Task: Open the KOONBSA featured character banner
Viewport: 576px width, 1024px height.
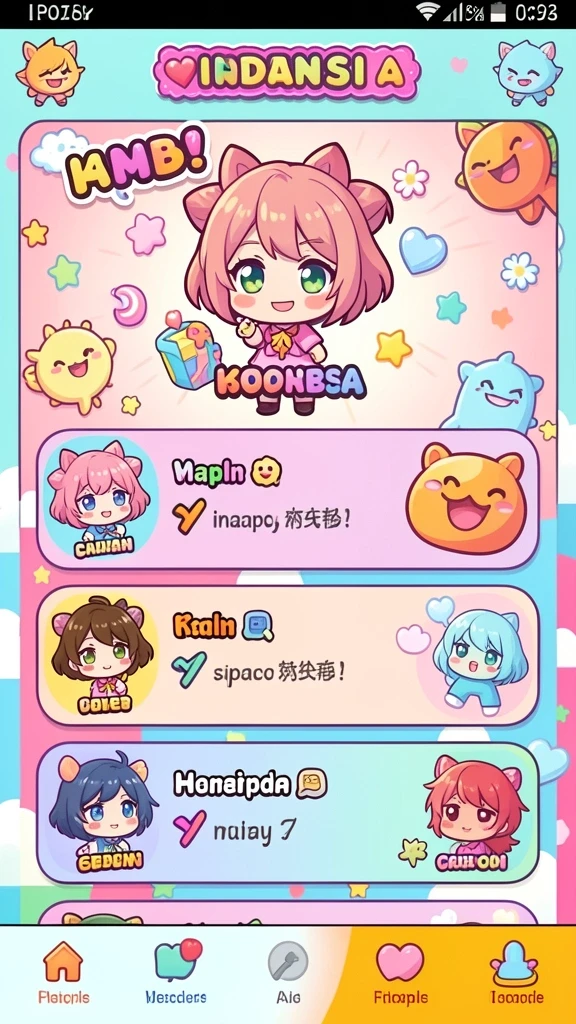Action: (x=288, y=274)
